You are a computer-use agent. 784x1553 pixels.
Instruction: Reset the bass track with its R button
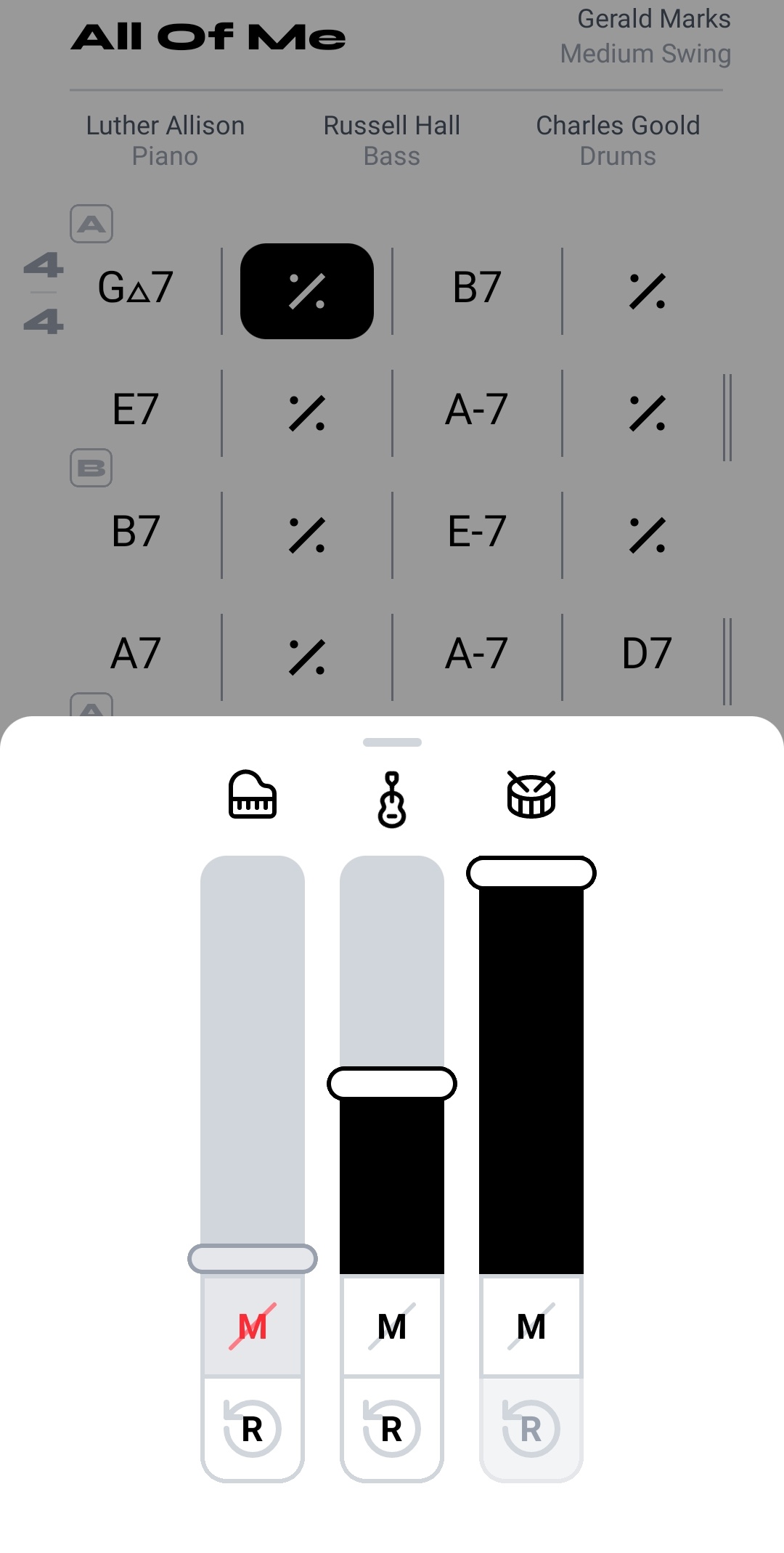[x=391, y=1428]
